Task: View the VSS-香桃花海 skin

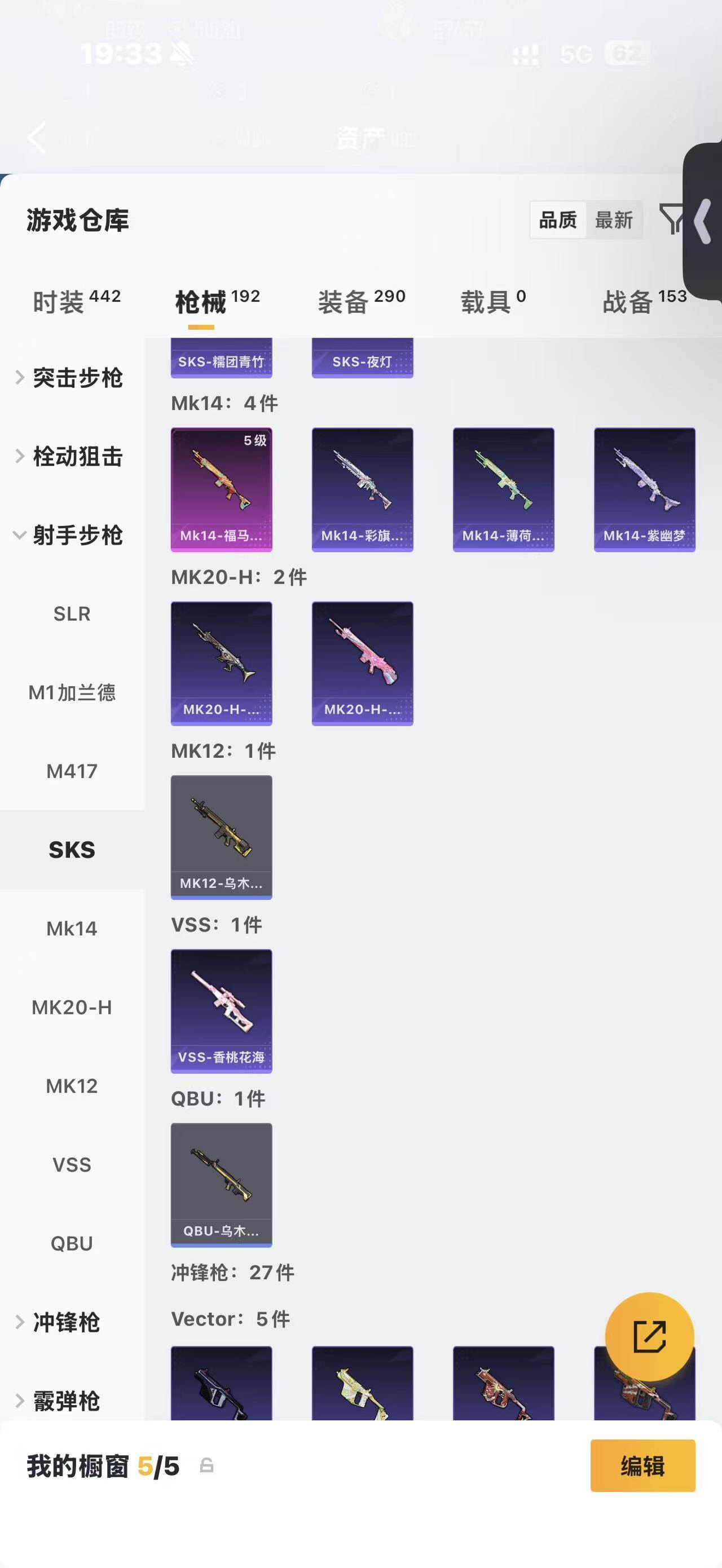Action: 221,1011
